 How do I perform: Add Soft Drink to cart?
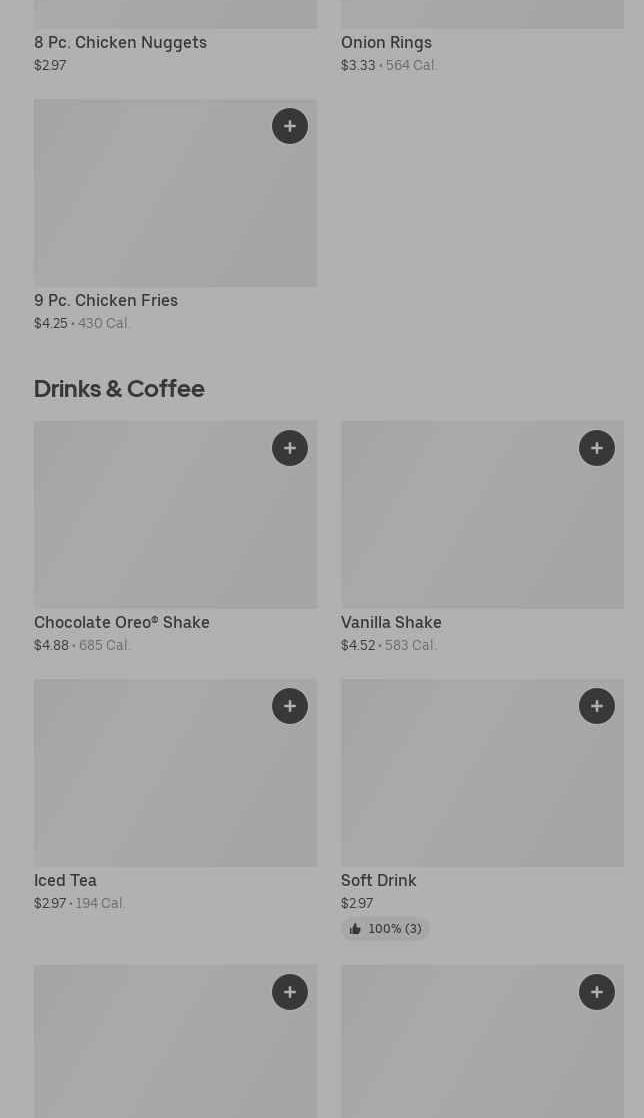pos(597,706)
